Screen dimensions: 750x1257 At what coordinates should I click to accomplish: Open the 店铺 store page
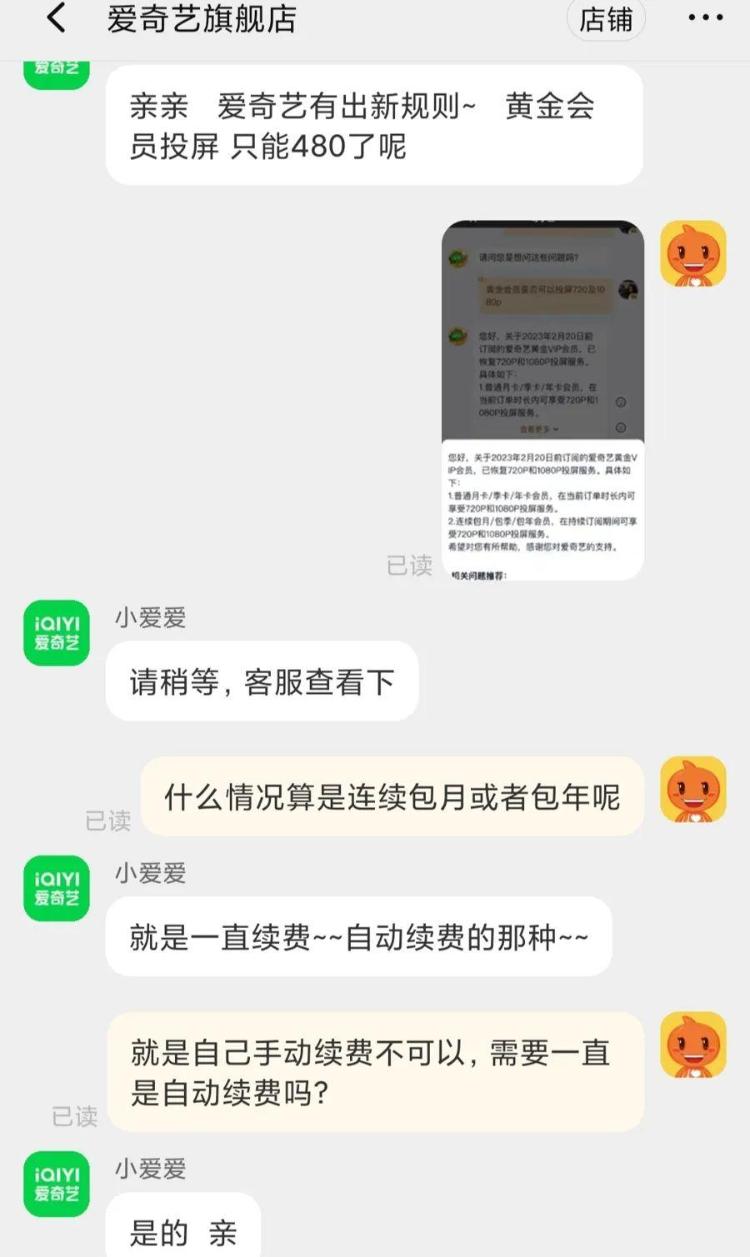click(x=606, y=20)
